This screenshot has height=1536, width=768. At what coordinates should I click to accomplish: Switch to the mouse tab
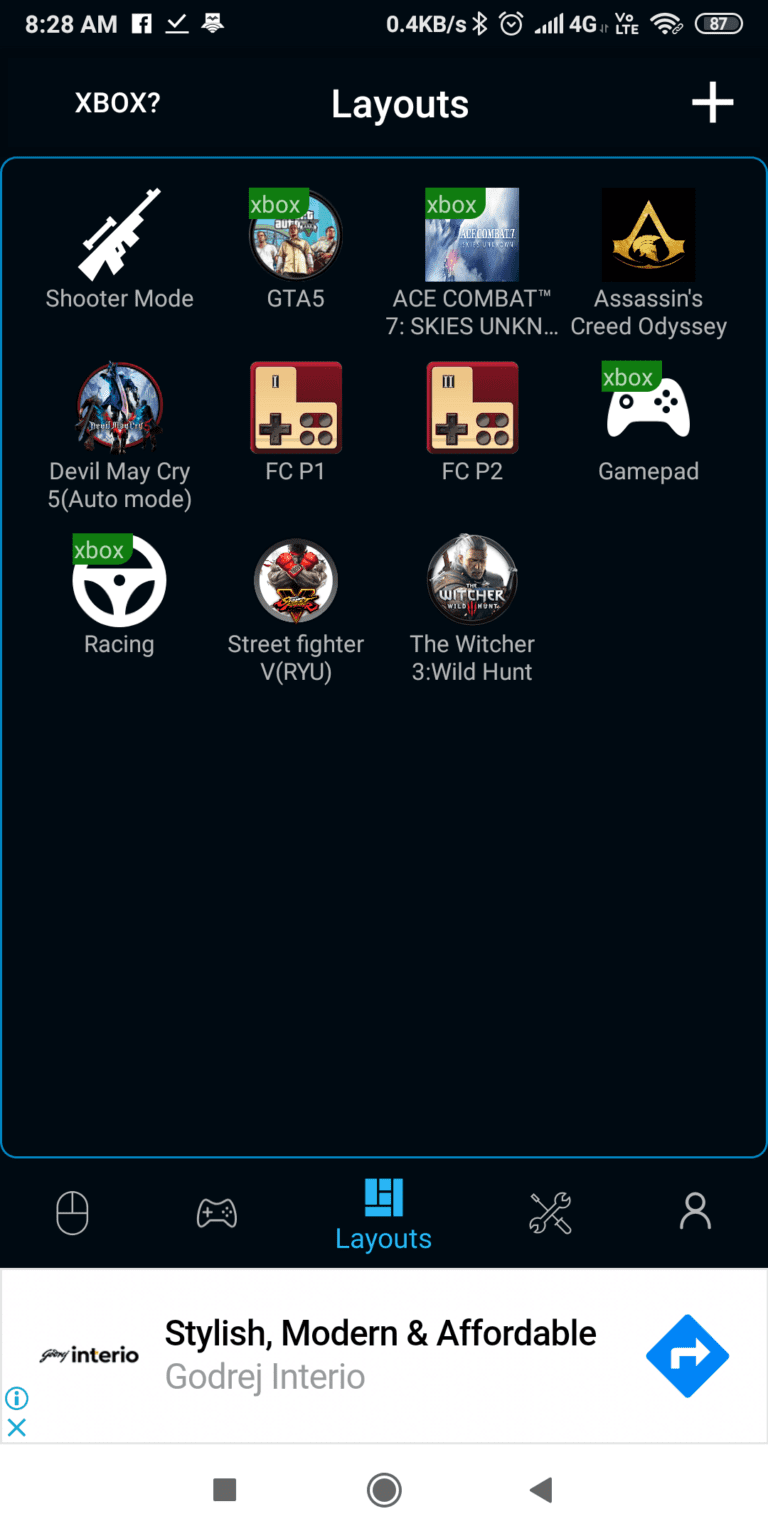point(72,1214)
